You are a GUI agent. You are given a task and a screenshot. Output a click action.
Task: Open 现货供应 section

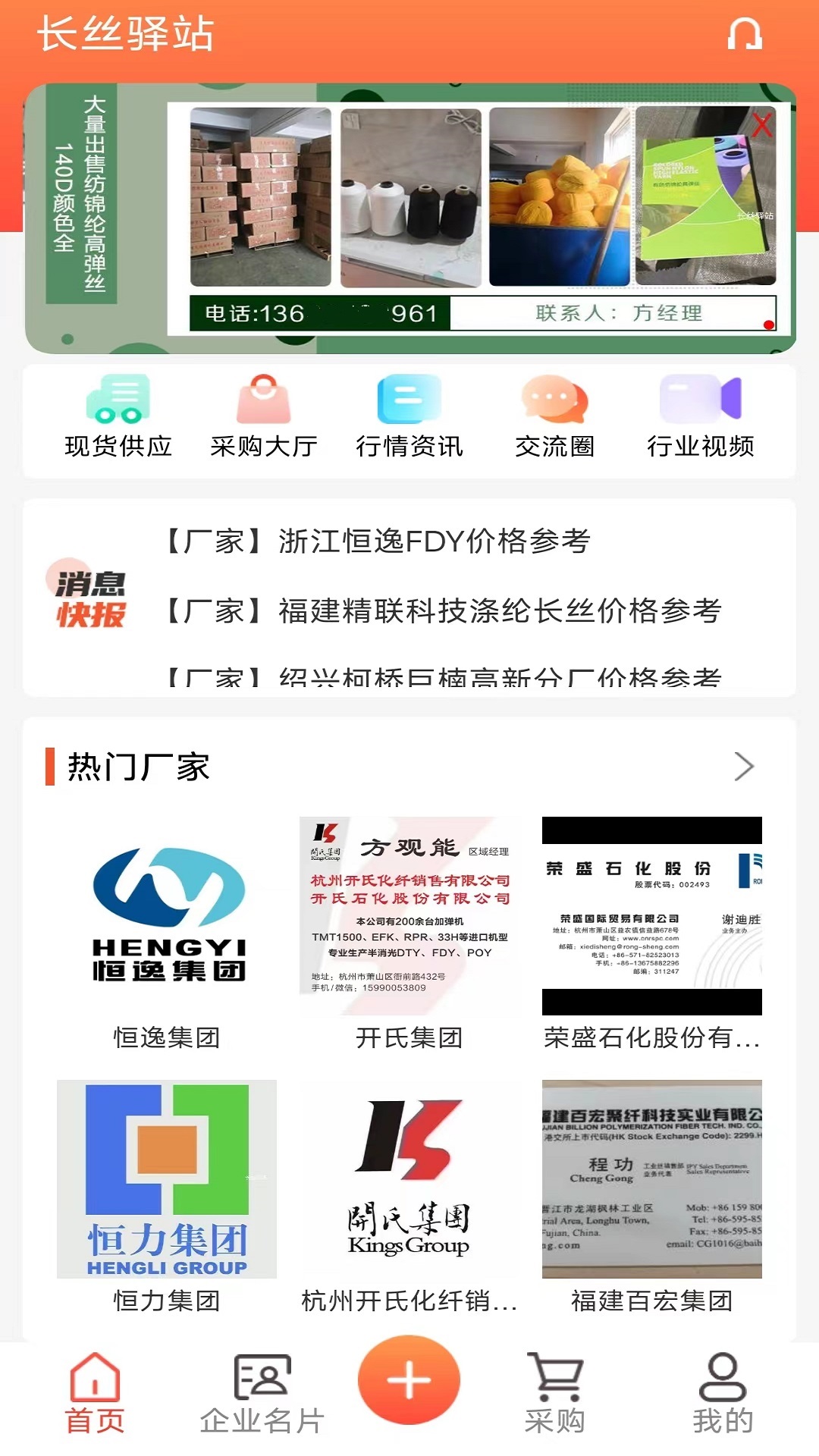click(118, 419)
